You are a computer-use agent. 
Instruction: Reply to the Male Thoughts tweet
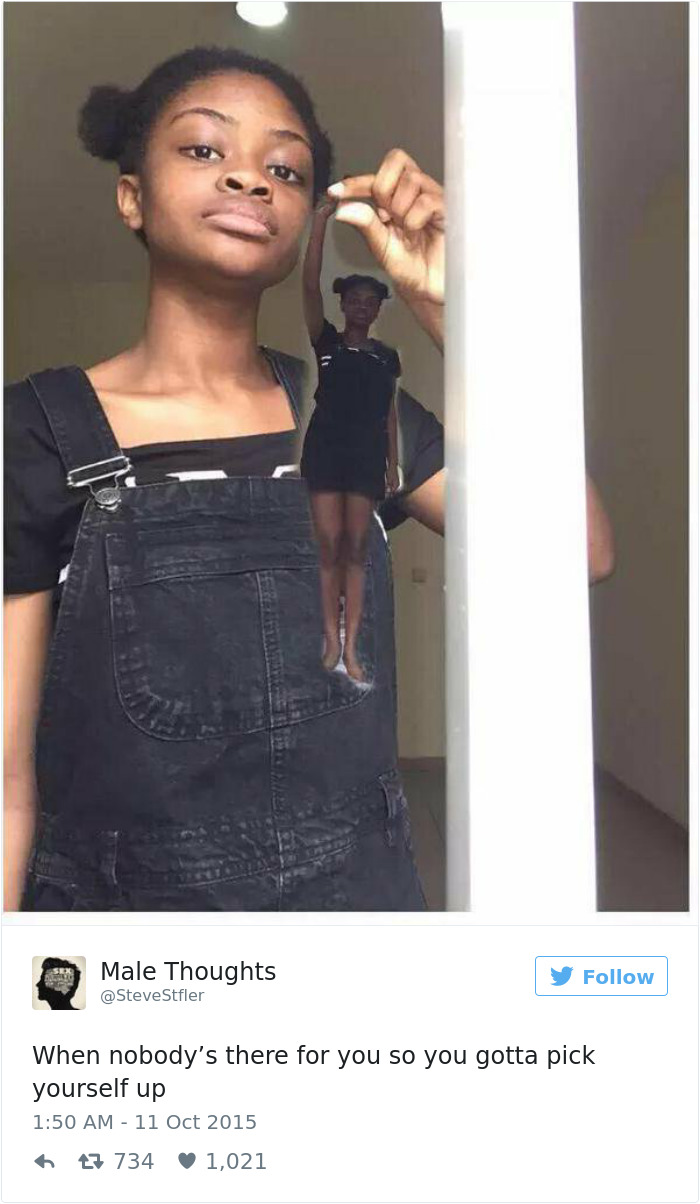point(44,1162)
